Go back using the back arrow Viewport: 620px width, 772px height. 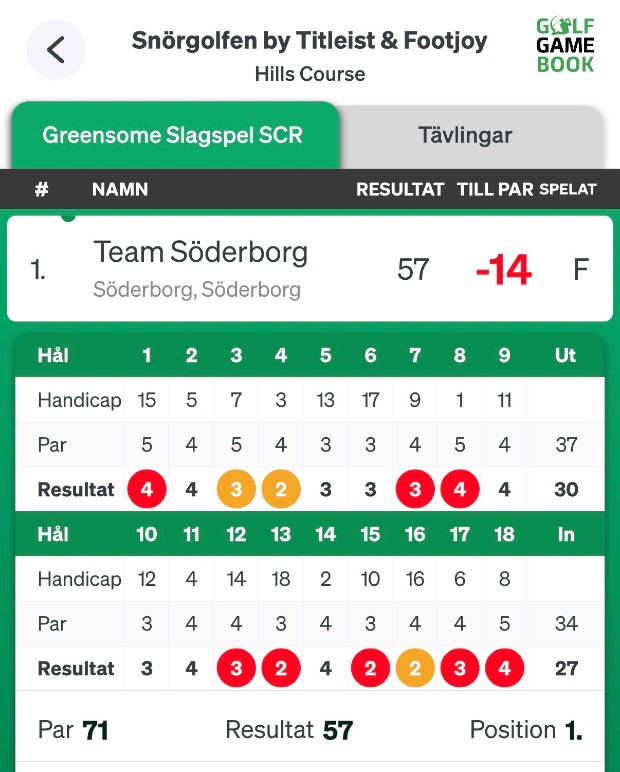(56, 50)
